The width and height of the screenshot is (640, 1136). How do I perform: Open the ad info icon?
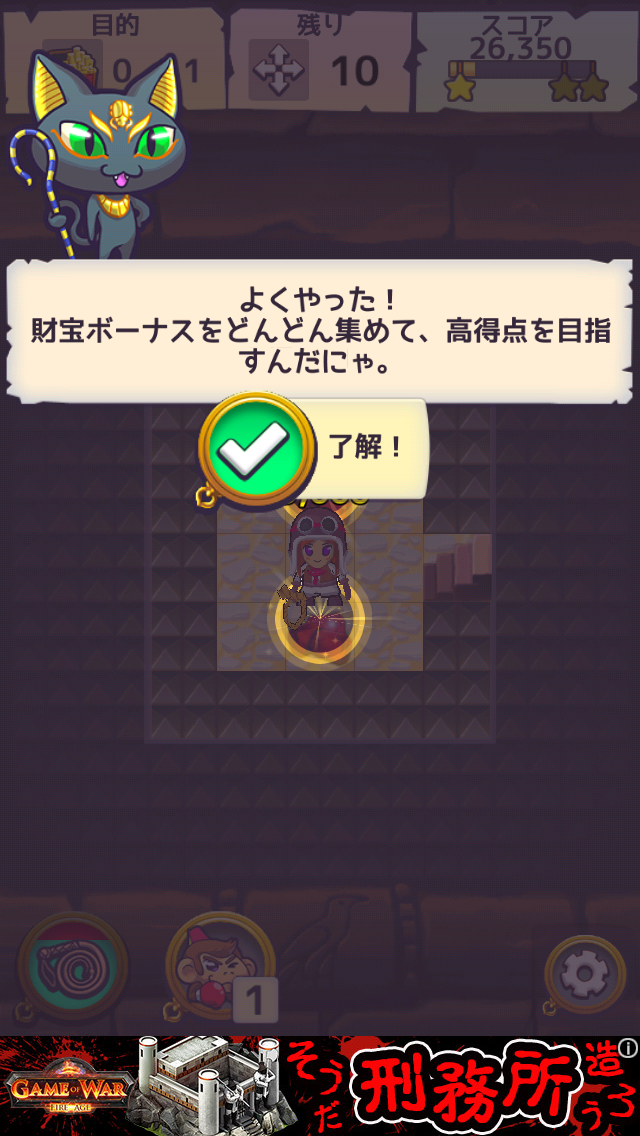(x=627, y=1047)
